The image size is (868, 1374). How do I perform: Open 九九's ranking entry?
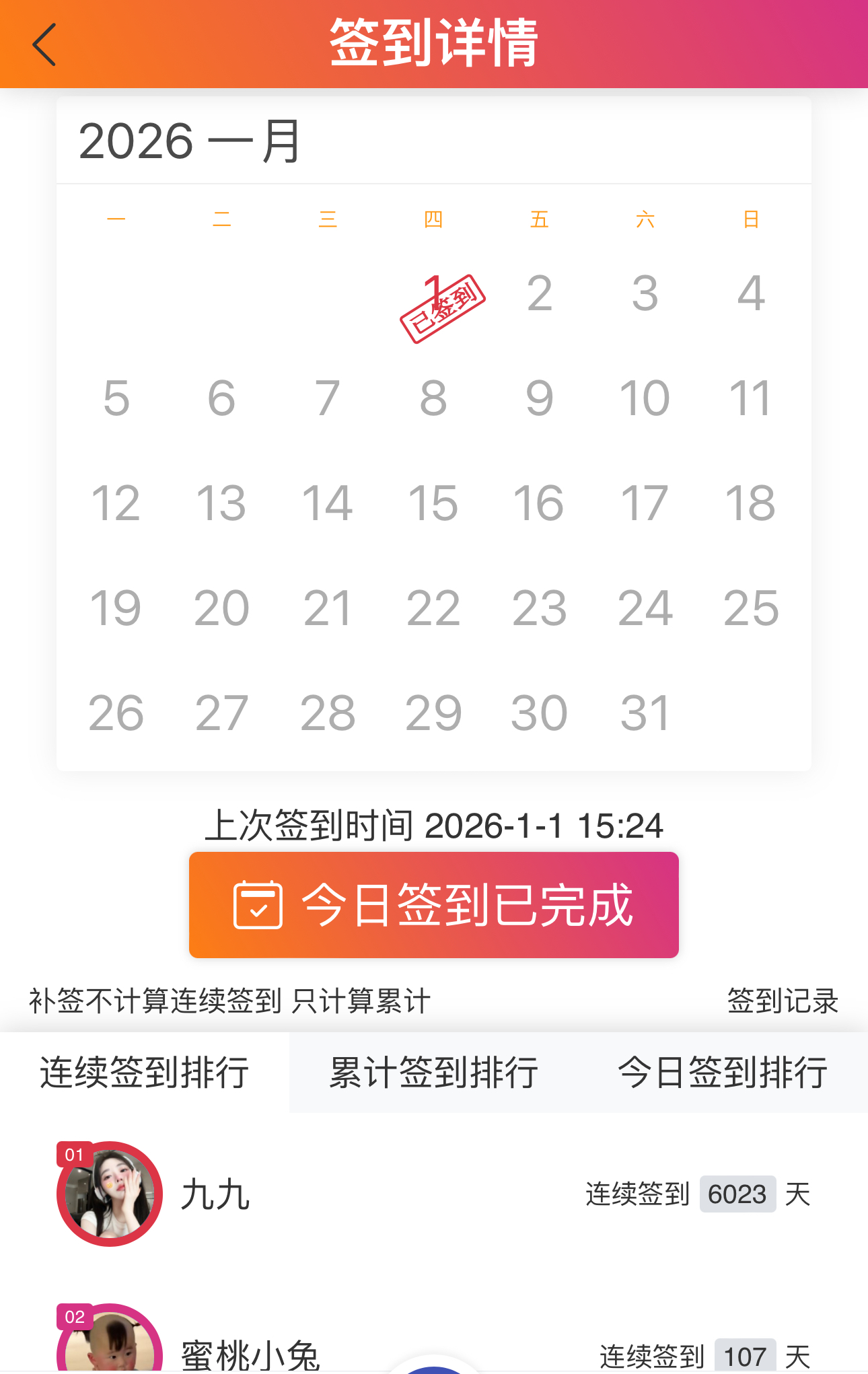tap(433, 1194)
